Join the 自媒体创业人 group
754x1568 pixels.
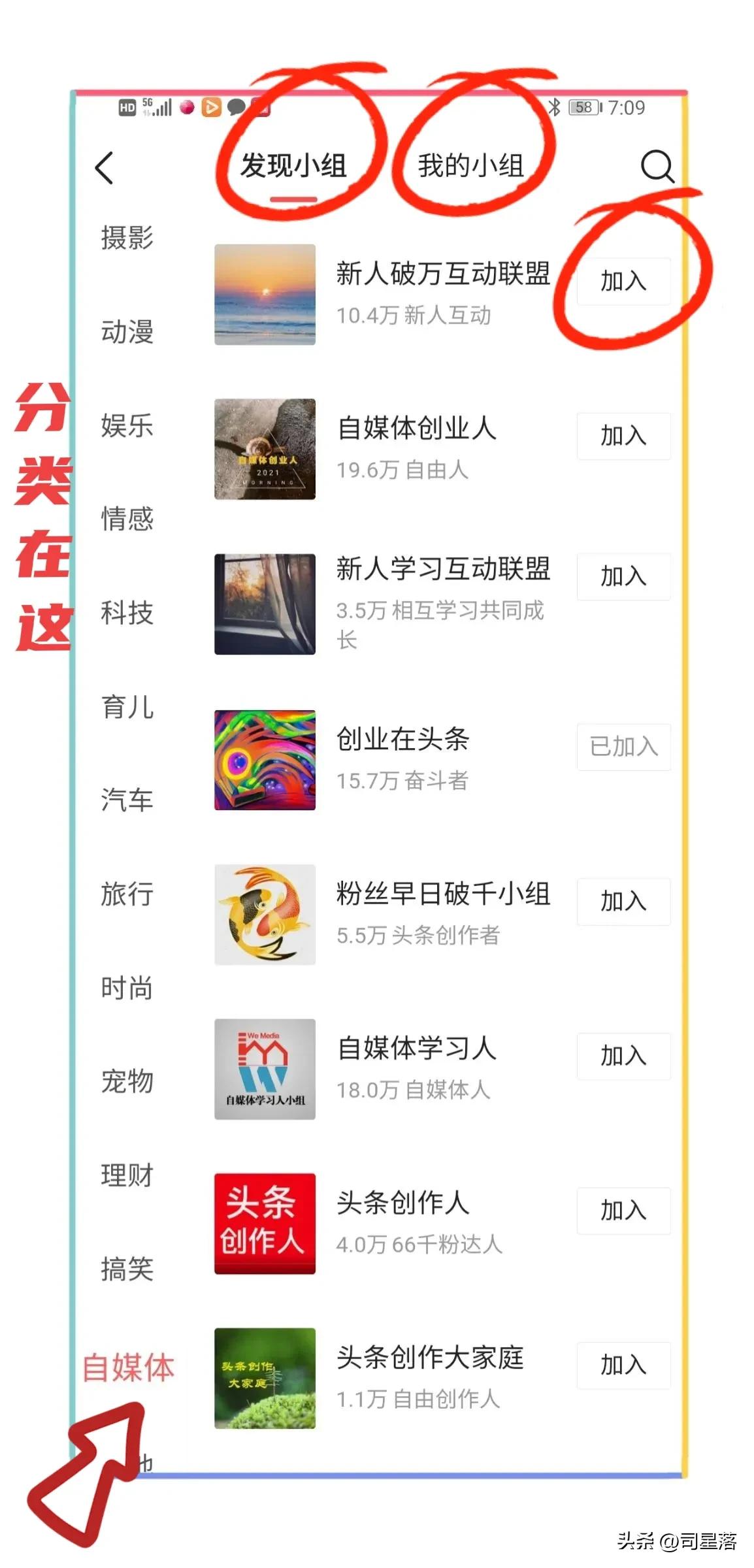[x=623, y=436]
